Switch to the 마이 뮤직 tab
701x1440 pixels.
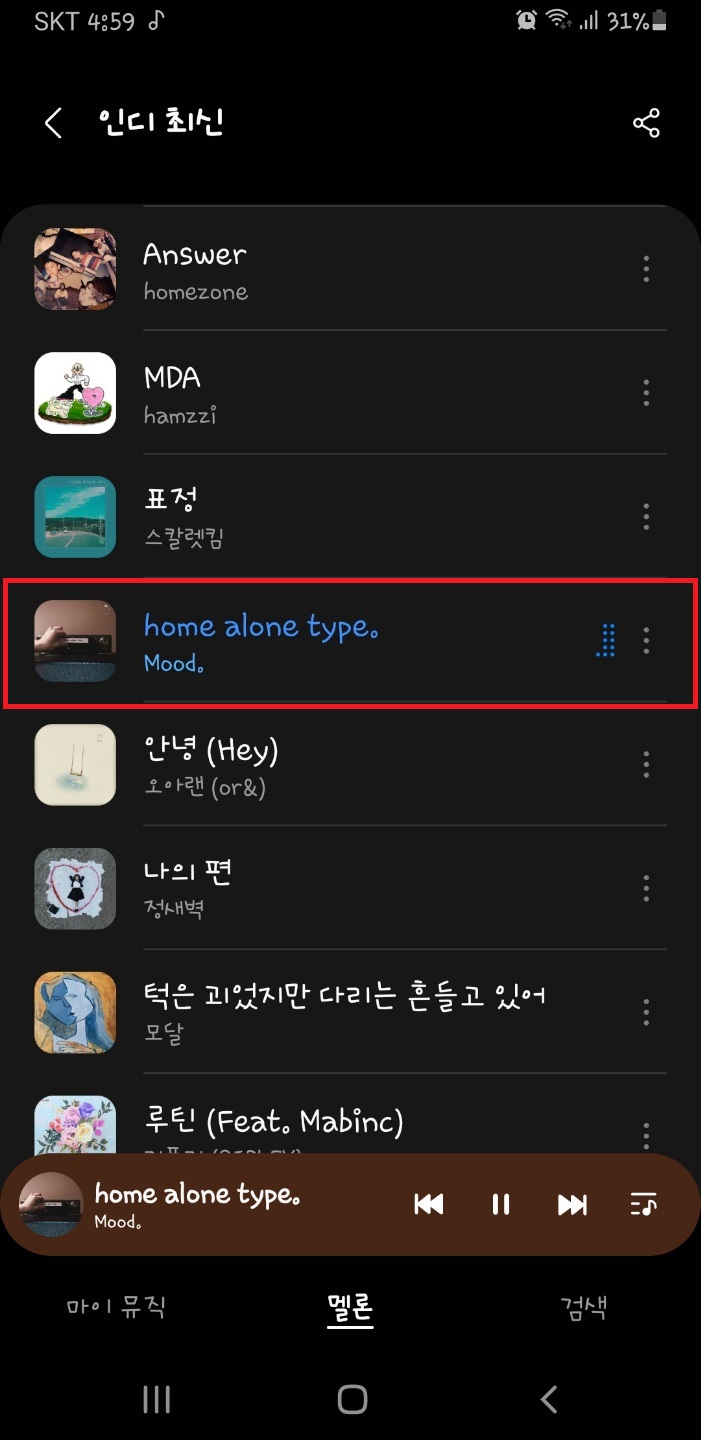(x=116, y=1306)
